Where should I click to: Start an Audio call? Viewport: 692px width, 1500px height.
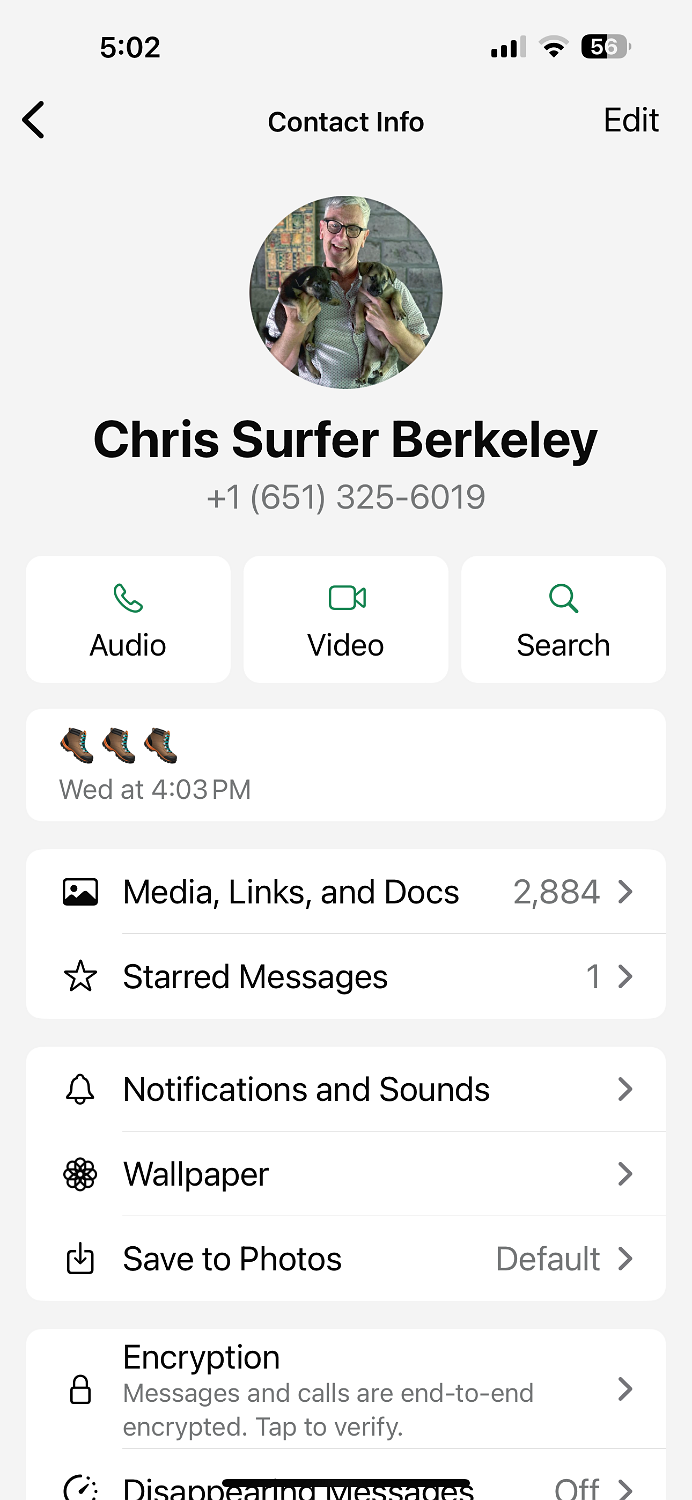click(x=128, y=620)
